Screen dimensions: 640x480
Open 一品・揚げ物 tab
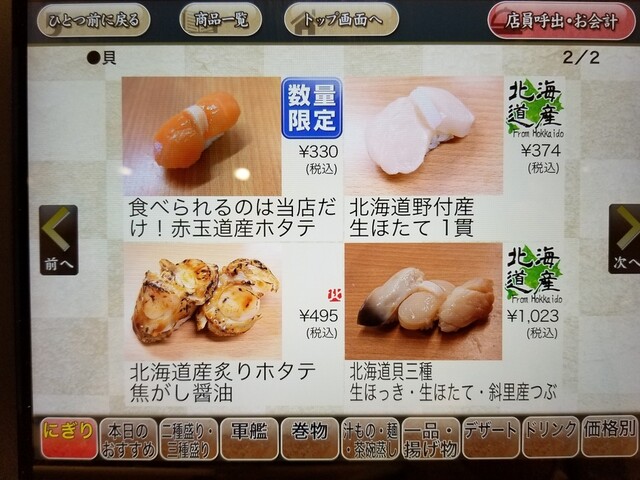[430, 438]
